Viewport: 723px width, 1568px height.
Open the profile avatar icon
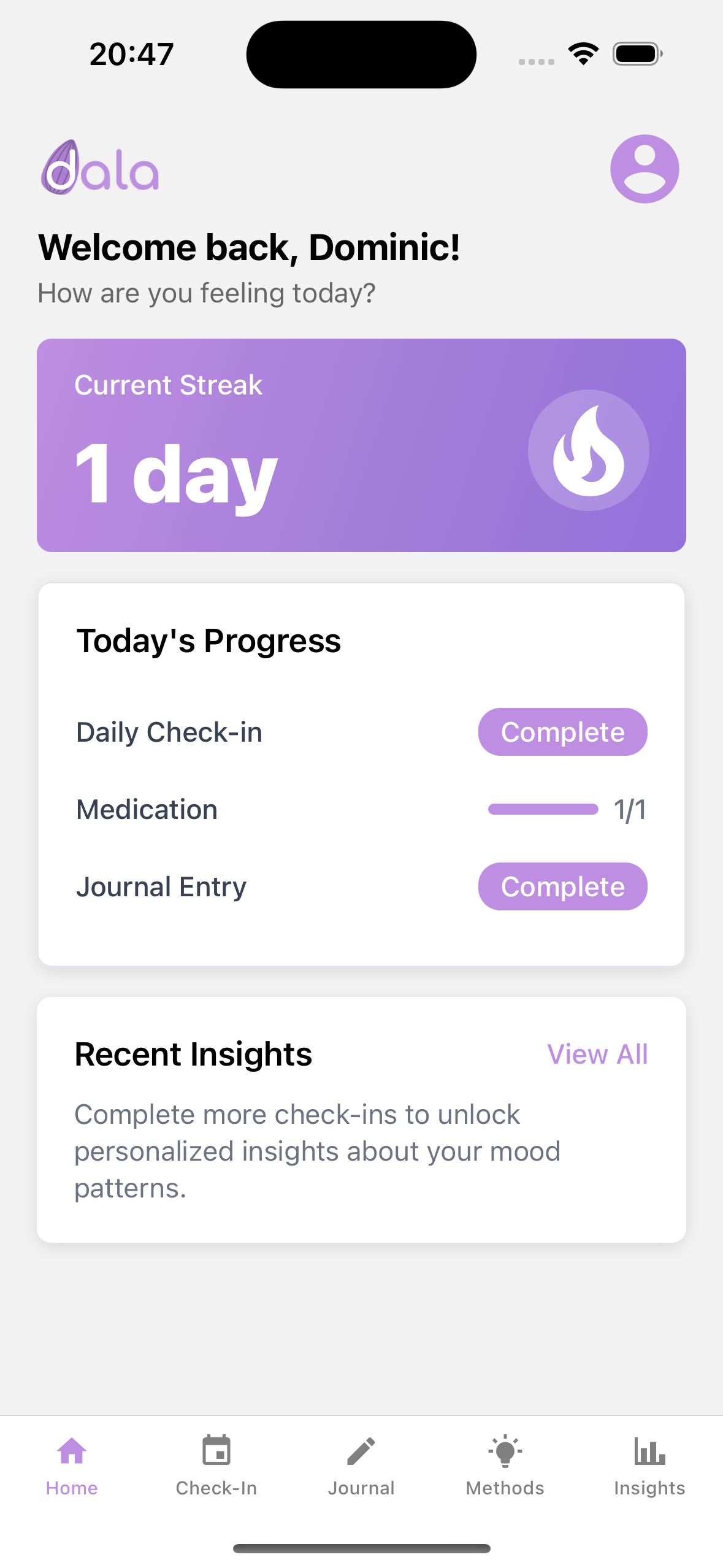pyautogui.click(x=644, y=169)
